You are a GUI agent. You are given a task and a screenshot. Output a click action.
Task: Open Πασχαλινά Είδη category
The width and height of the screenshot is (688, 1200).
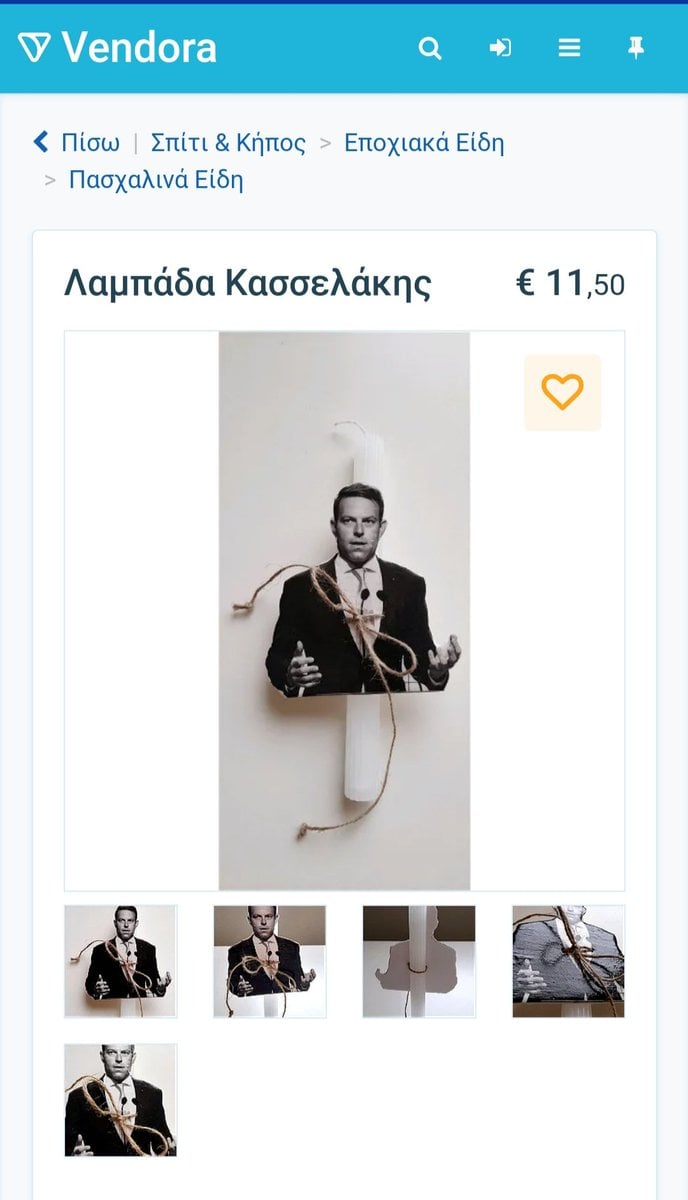point(155,180)
